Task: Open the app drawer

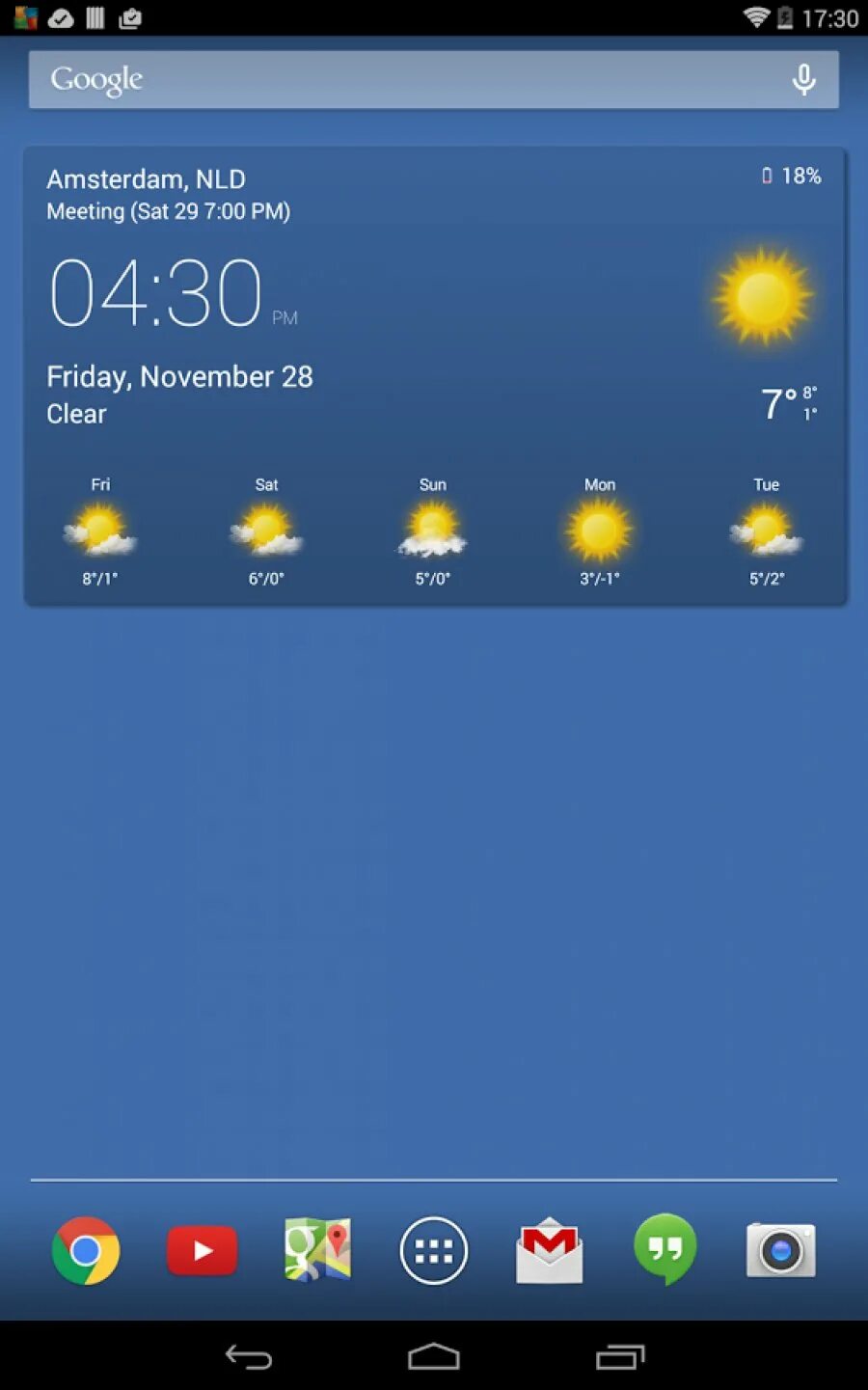Action: point(433,1251)
